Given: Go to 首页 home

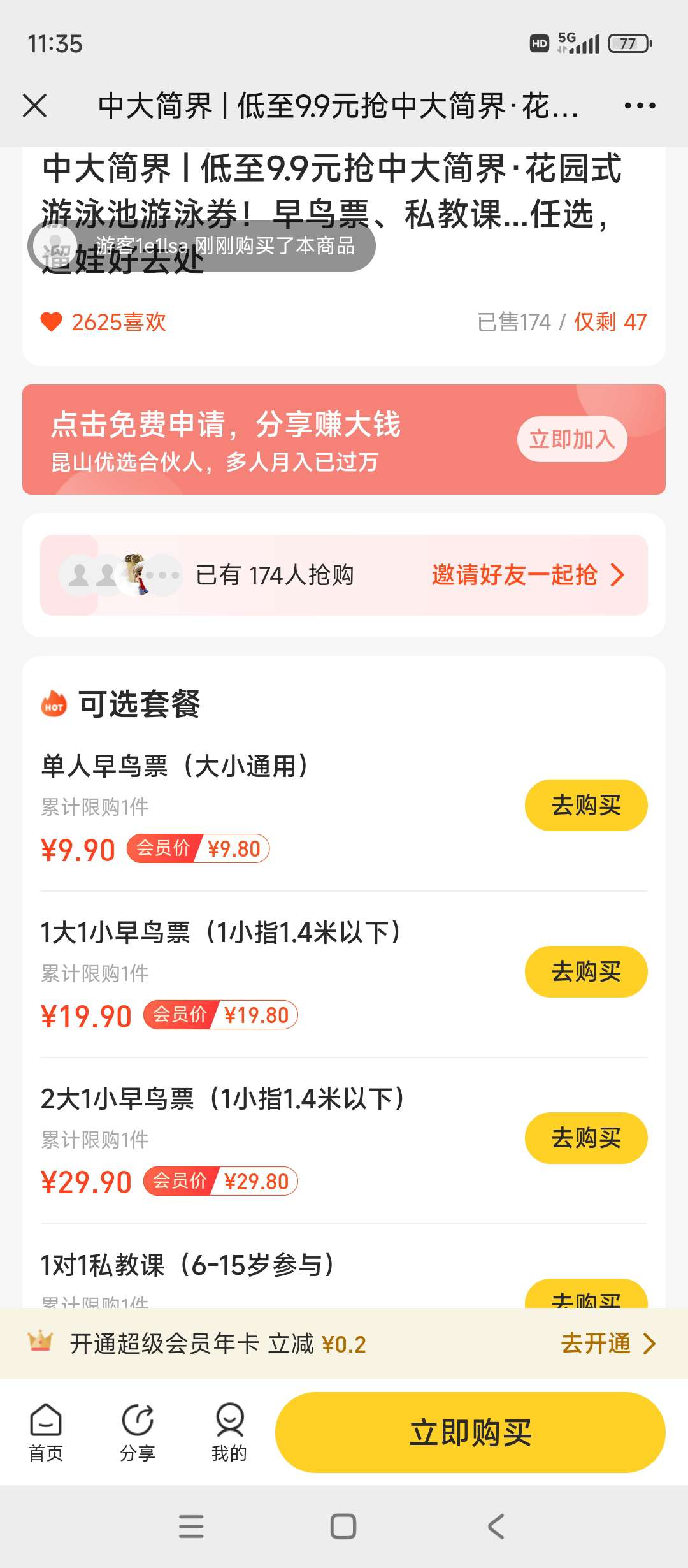Looking at the screenshot, I should point(46,1432).
